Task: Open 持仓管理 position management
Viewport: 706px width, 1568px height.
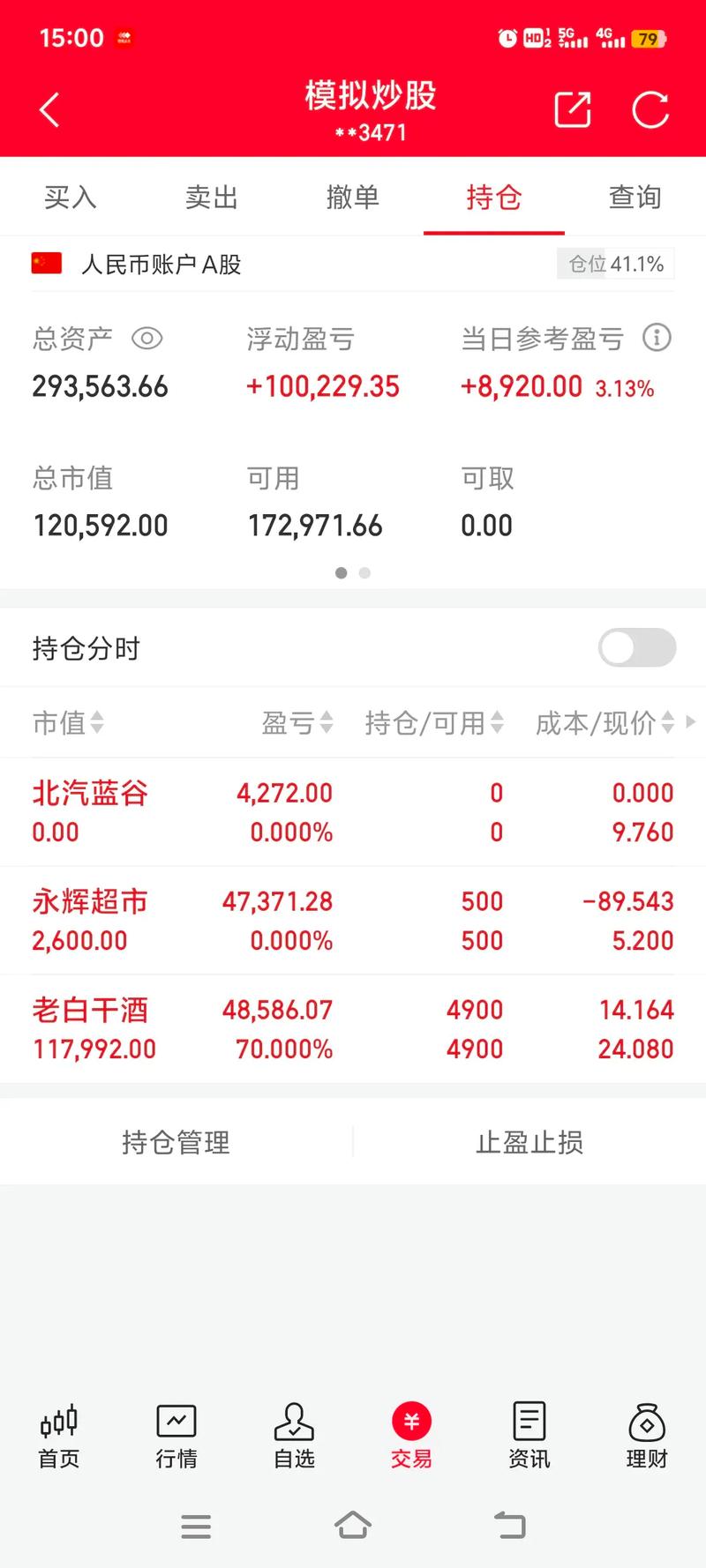Action: (176, 1142)
